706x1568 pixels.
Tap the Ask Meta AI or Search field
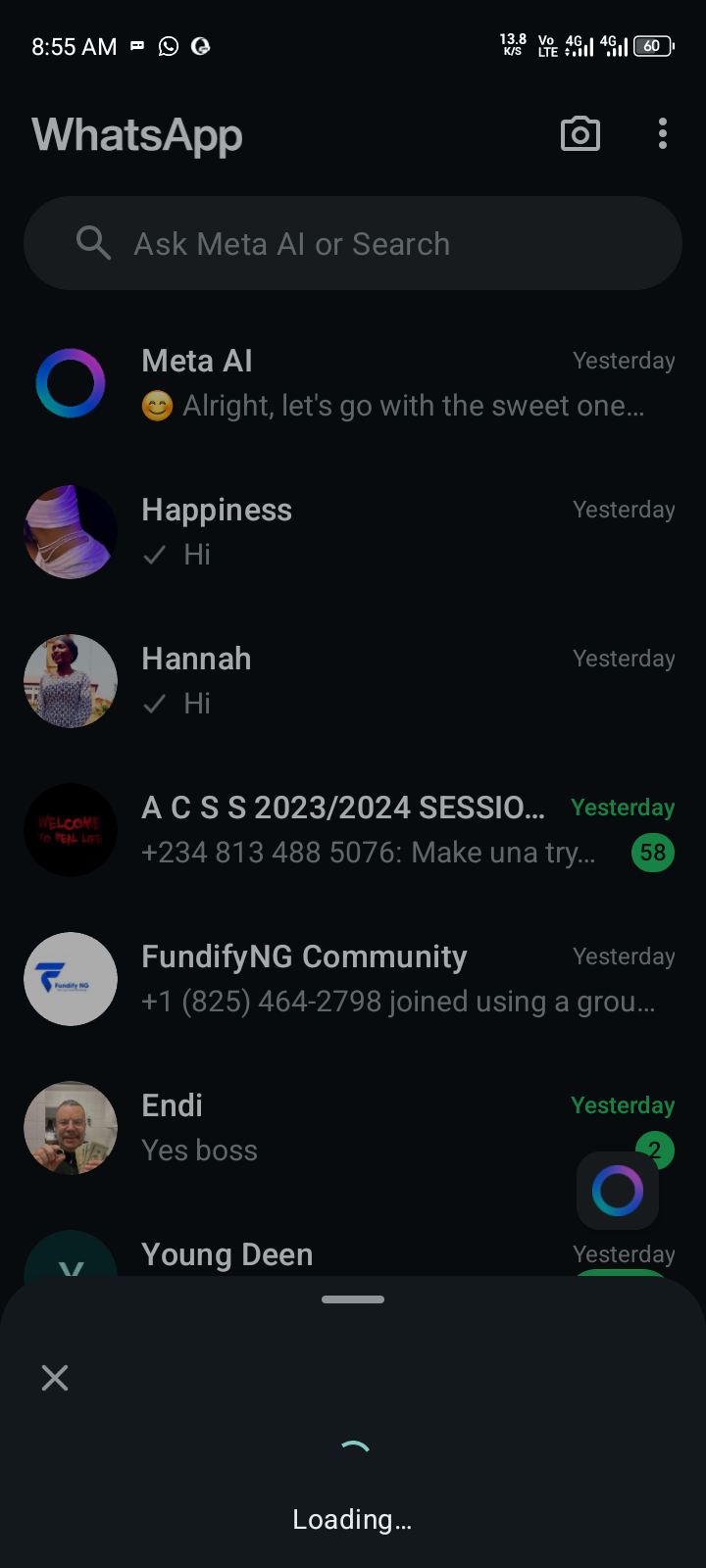[x=353, y=243]
